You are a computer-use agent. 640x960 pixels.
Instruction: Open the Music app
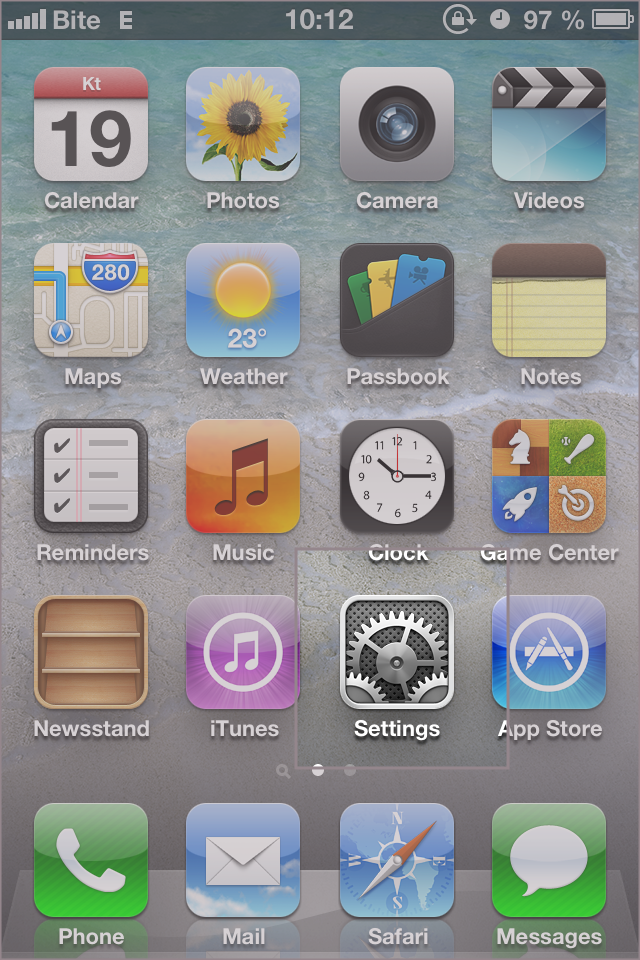pyautogui.click(x=243, y=476)
